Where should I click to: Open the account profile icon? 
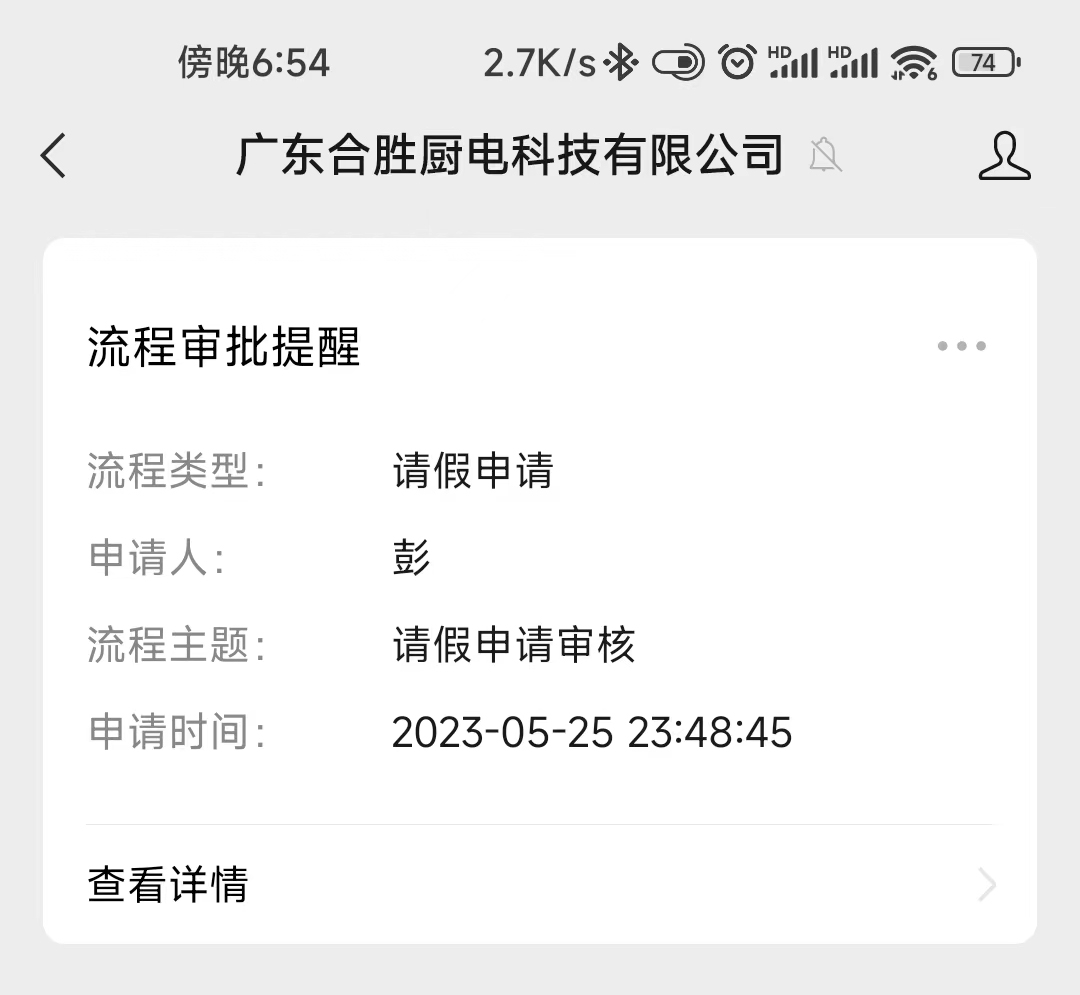pyautogui.click(x=1003, y=156)
